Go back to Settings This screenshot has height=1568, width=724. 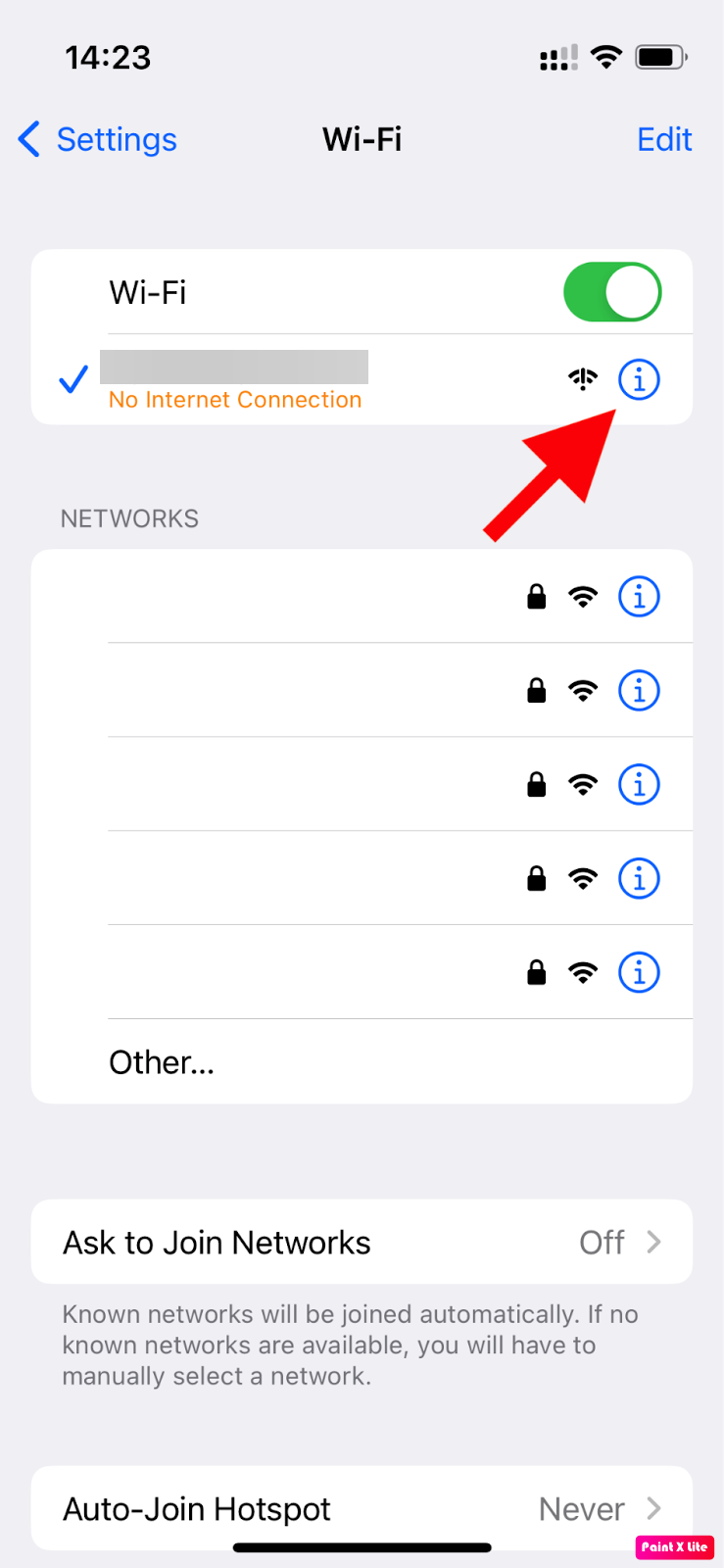coord(96,139)
